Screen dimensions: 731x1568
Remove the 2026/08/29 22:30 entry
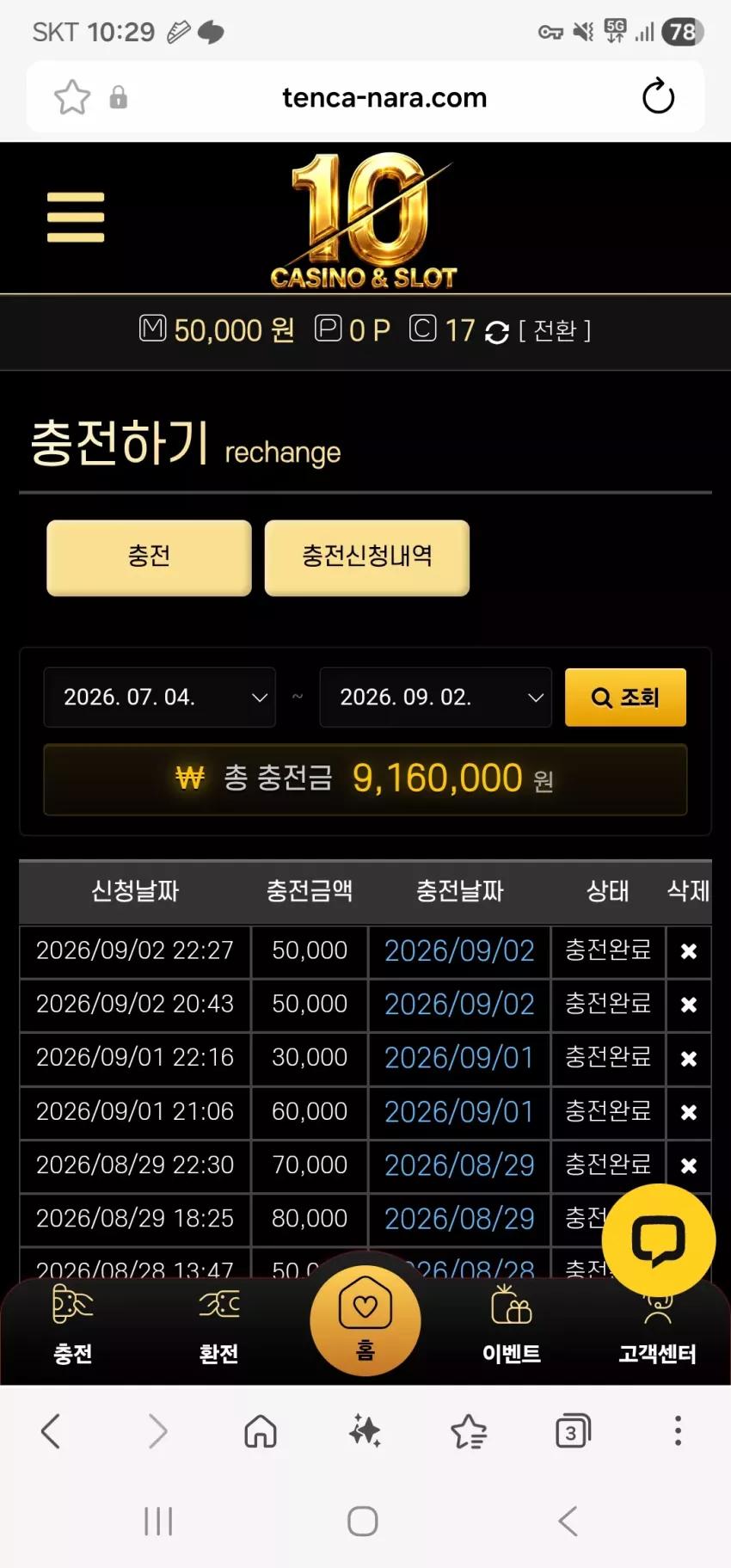(688, 1165)
